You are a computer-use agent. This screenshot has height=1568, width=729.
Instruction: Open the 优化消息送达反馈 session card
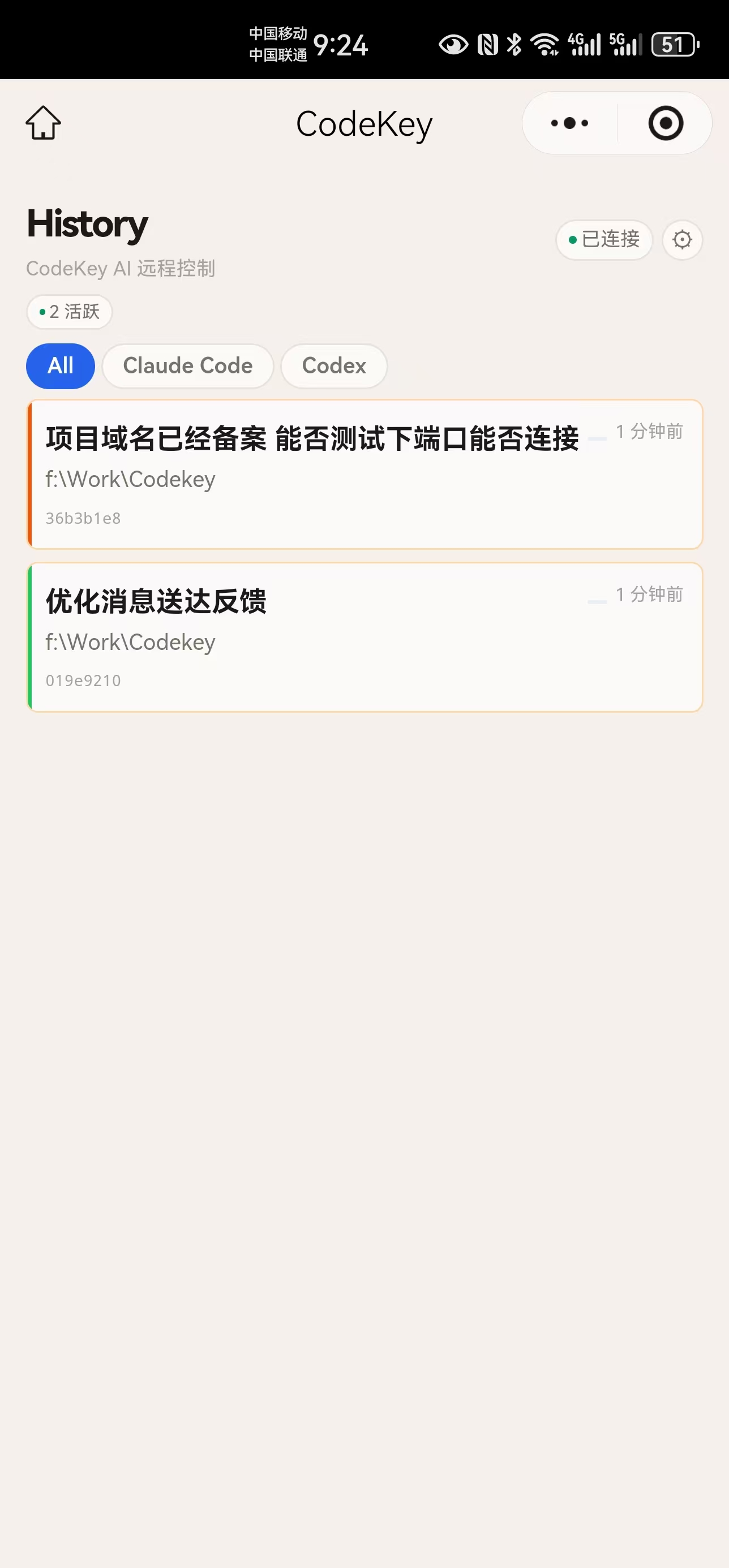click(x=365, y=637)
